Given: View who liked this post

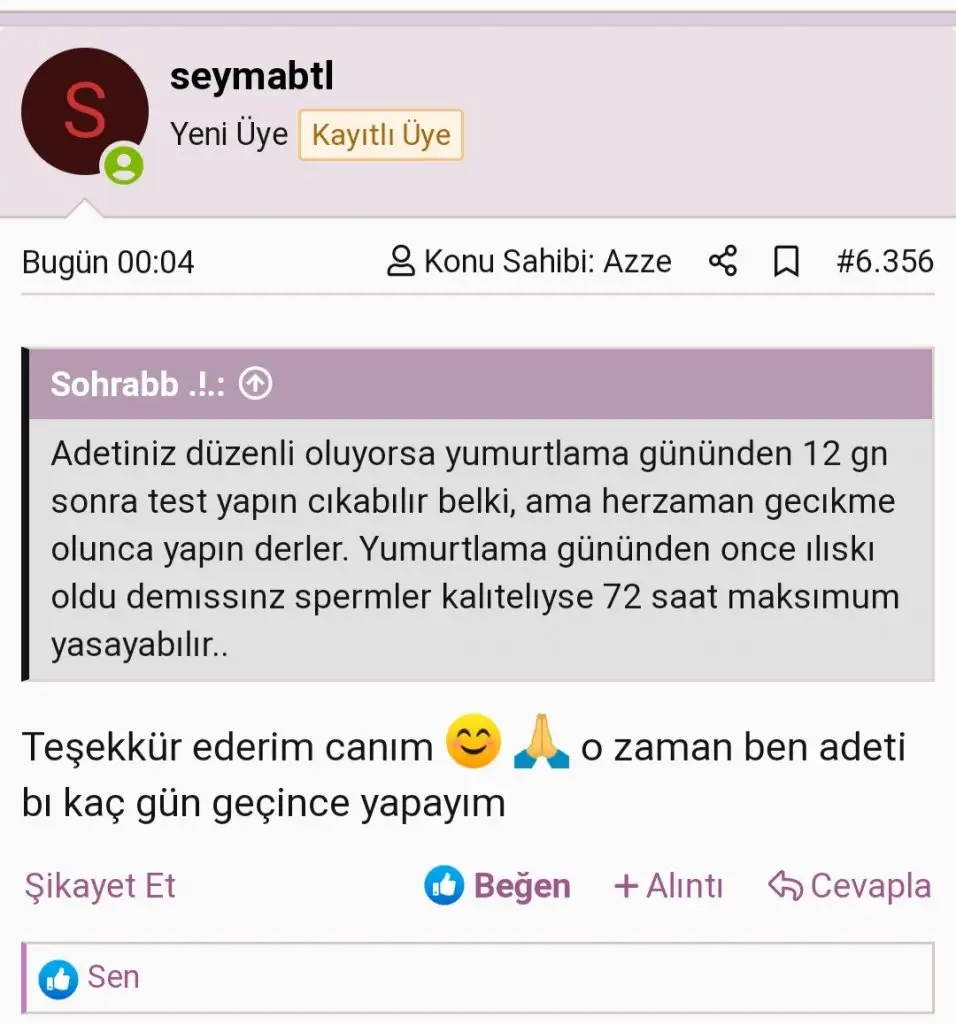Looking at the screenshot, I should (x=112, y=977).
